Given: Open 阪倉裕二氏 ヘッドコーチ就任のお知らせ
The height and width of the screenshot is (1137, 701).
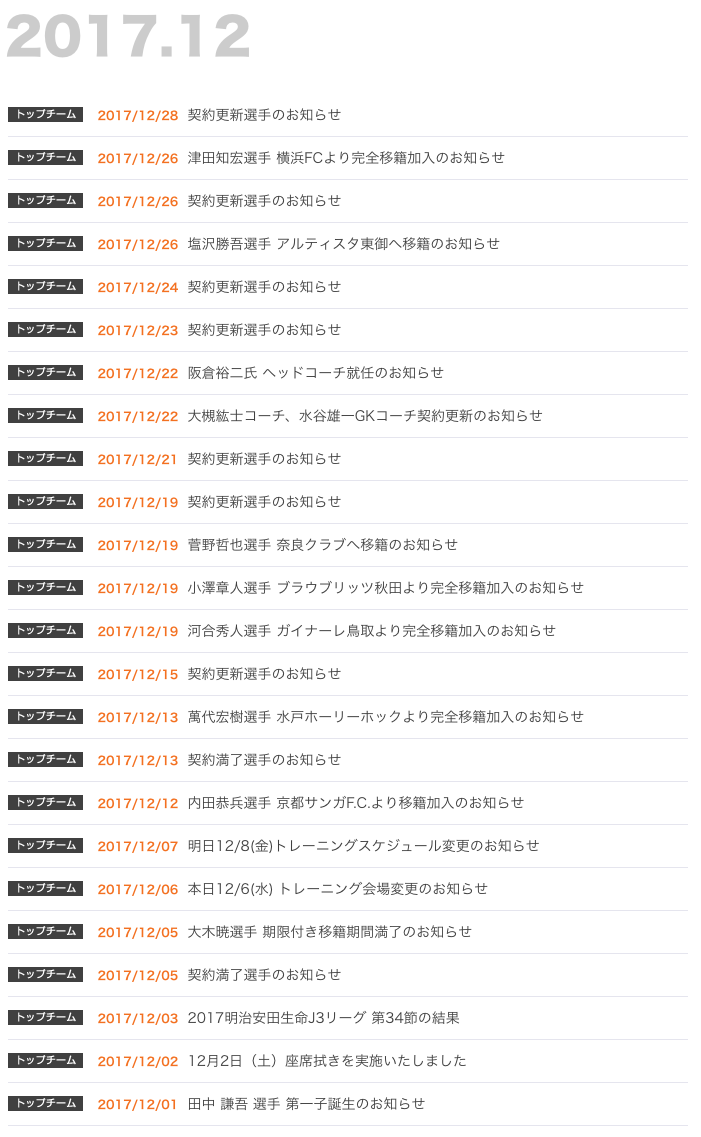Looking at the screenshot, I should pos(315,373).
